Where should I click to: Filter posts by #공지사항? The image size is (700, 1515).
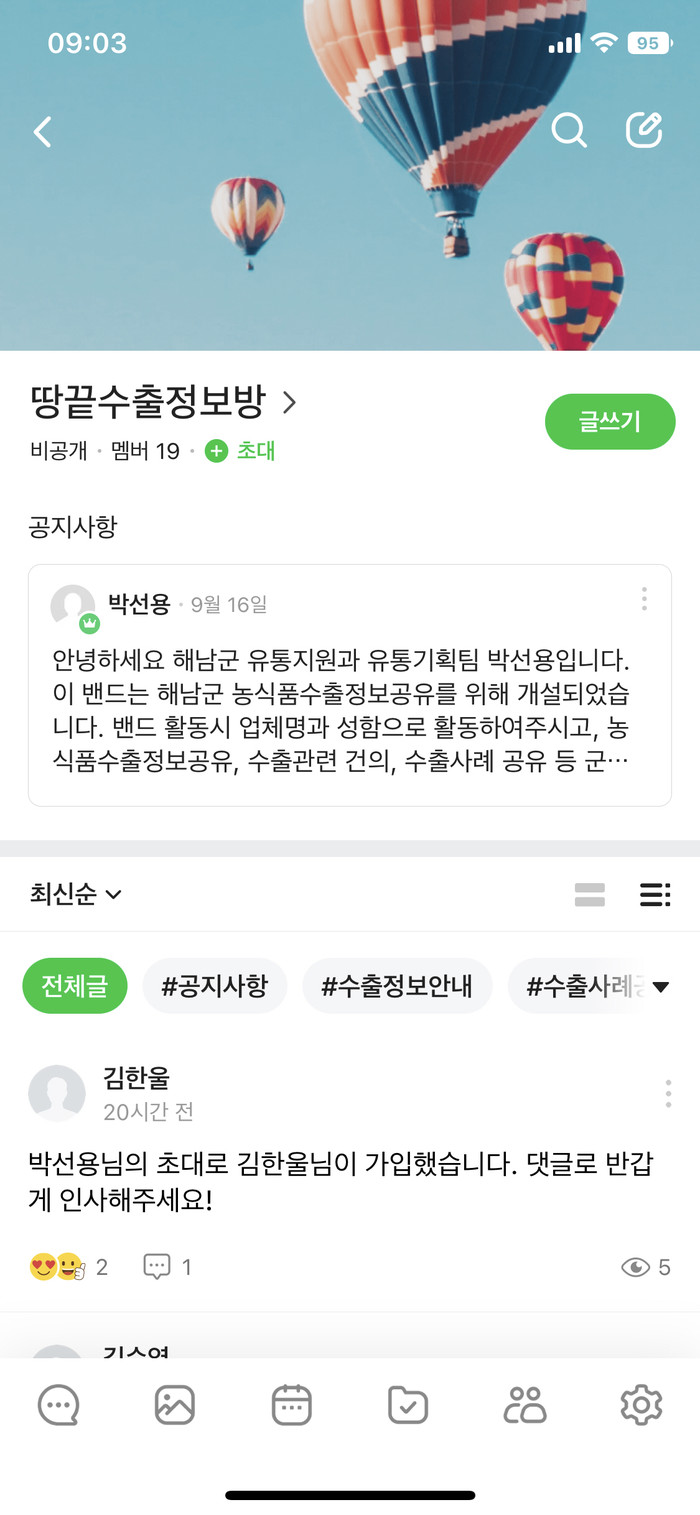point(215,986)
